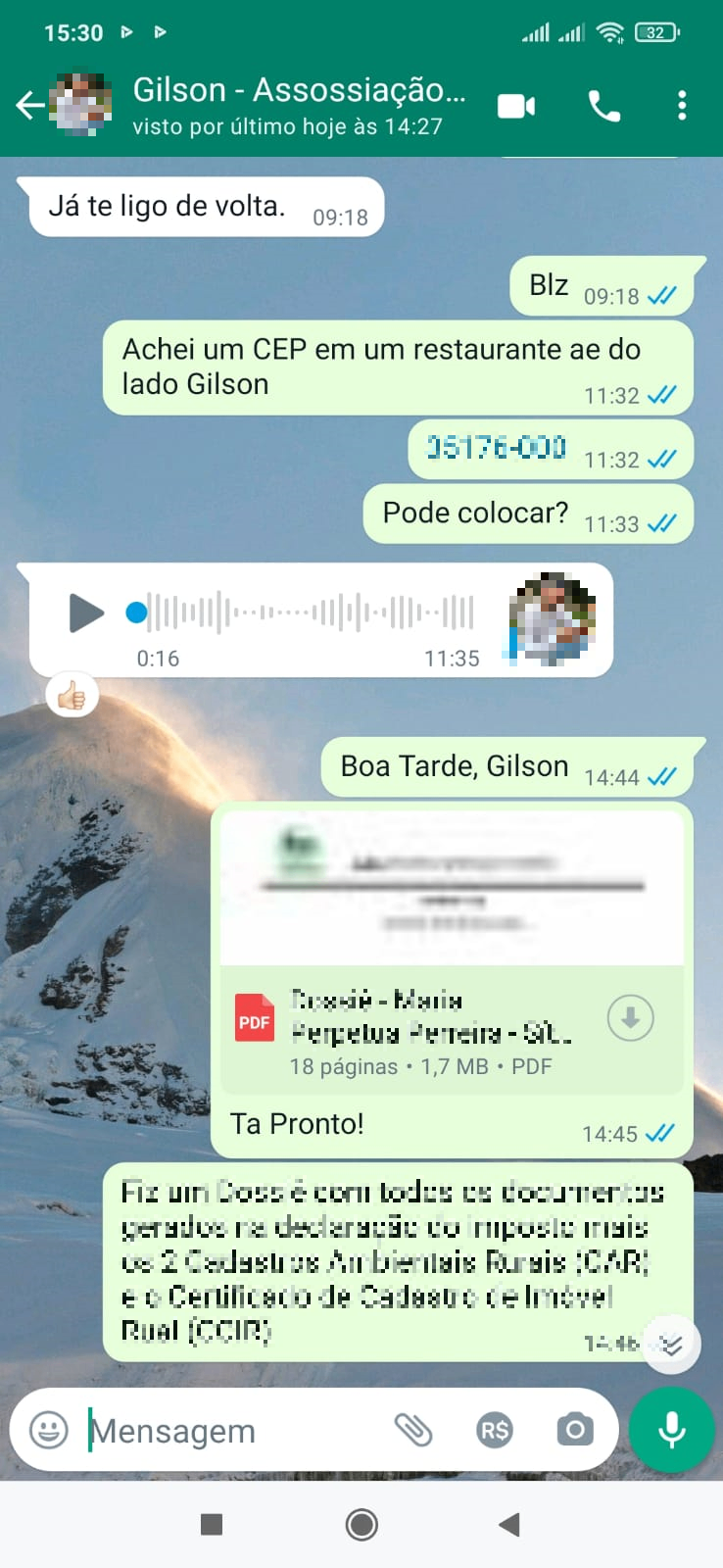Tap the system back triangle button

[x=508, y=1524]
